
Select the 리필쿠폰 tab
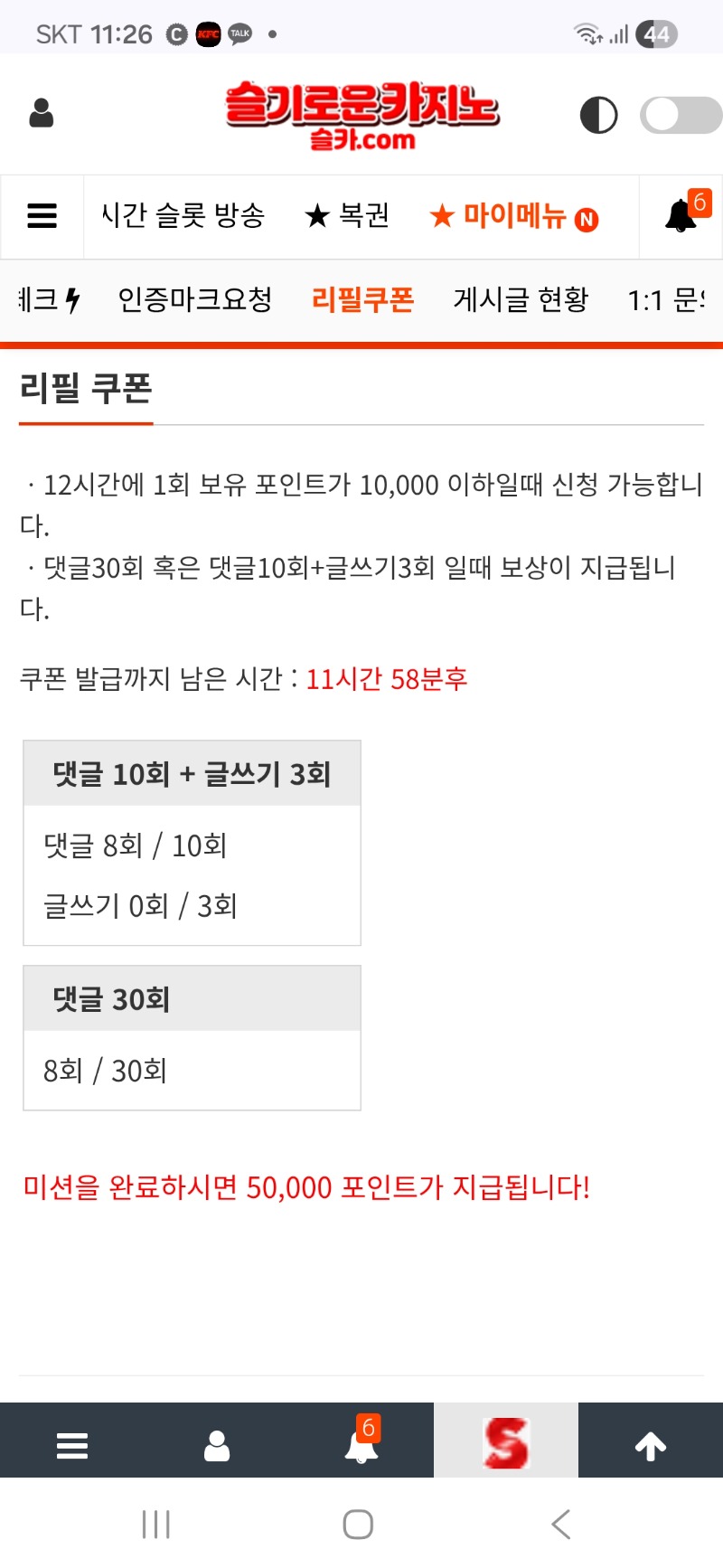[362, 299]
